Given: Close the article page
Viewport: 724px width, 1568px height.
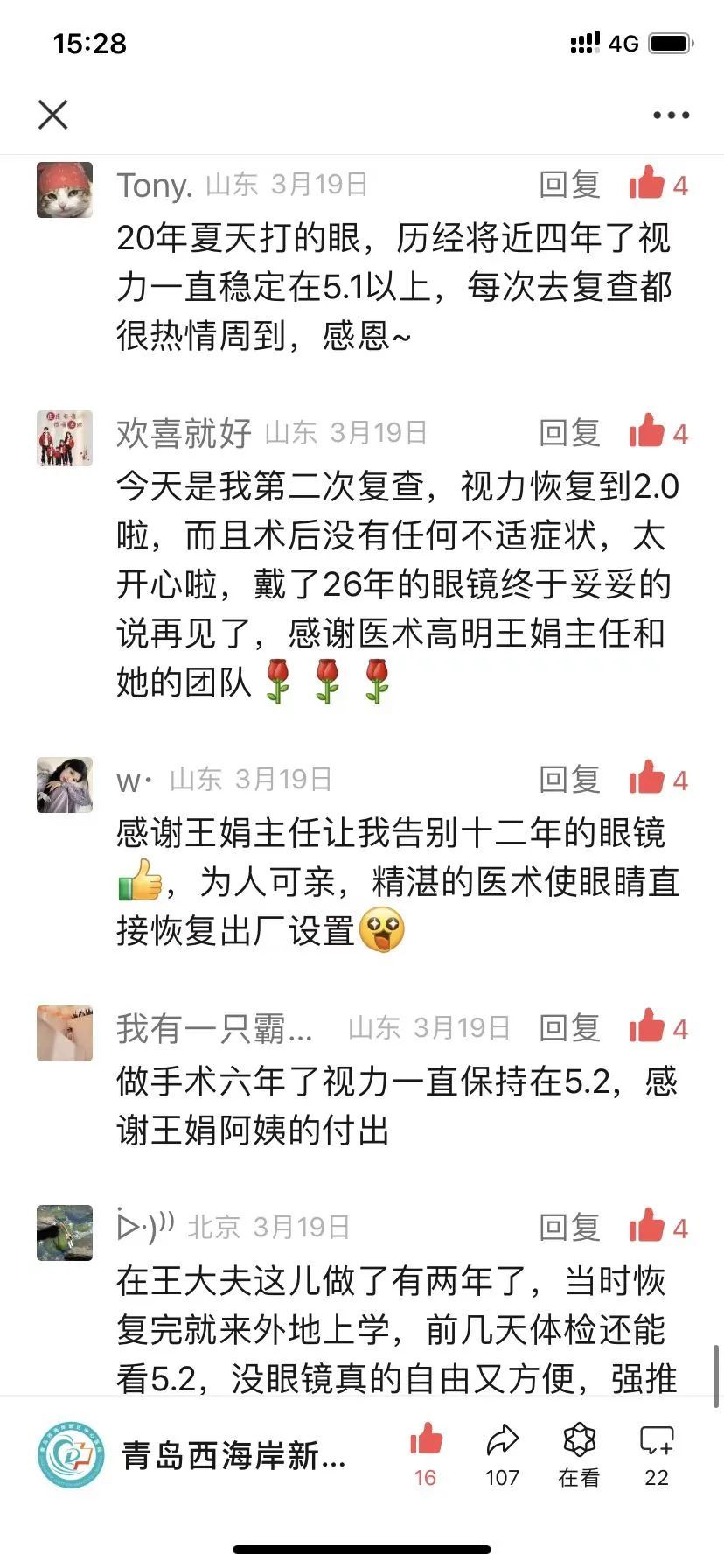Looking at the screenshot, I should coord(53,115).
